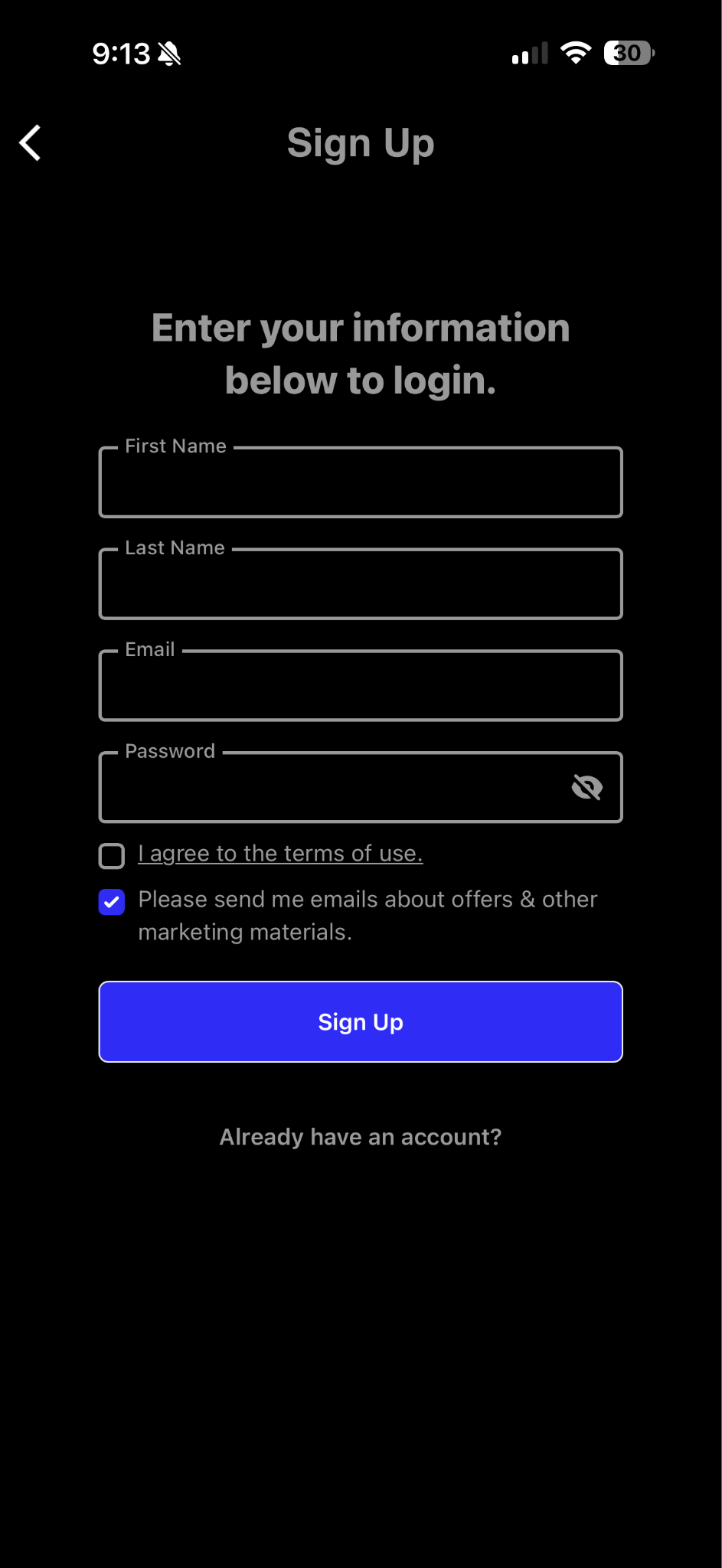722x1568 pixels.
Task: Select the Email input field
Action: (361, 686)
